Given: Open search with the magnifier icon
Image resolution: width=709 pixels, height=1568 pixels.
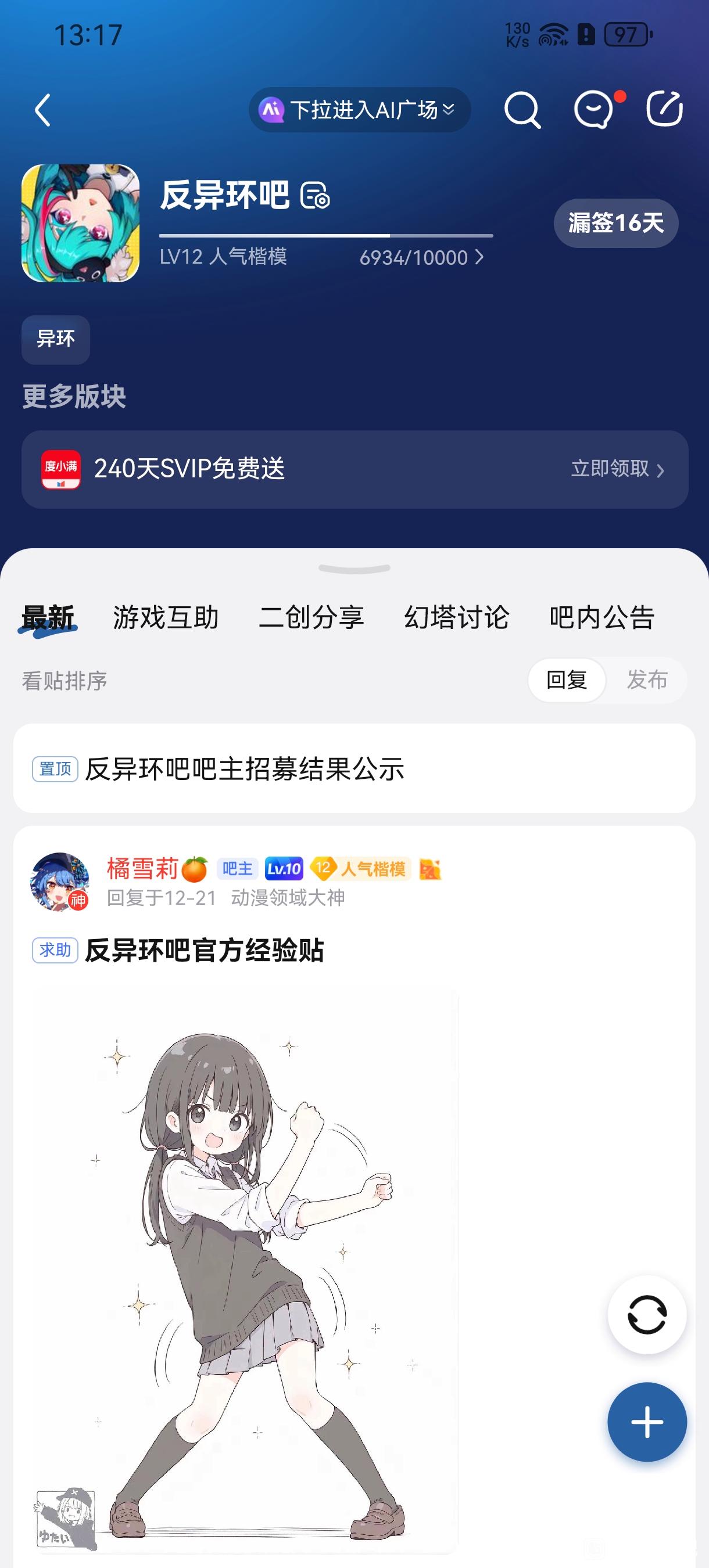Looking at the screenshot, I should pyautogui.click(x=522, y=110).
